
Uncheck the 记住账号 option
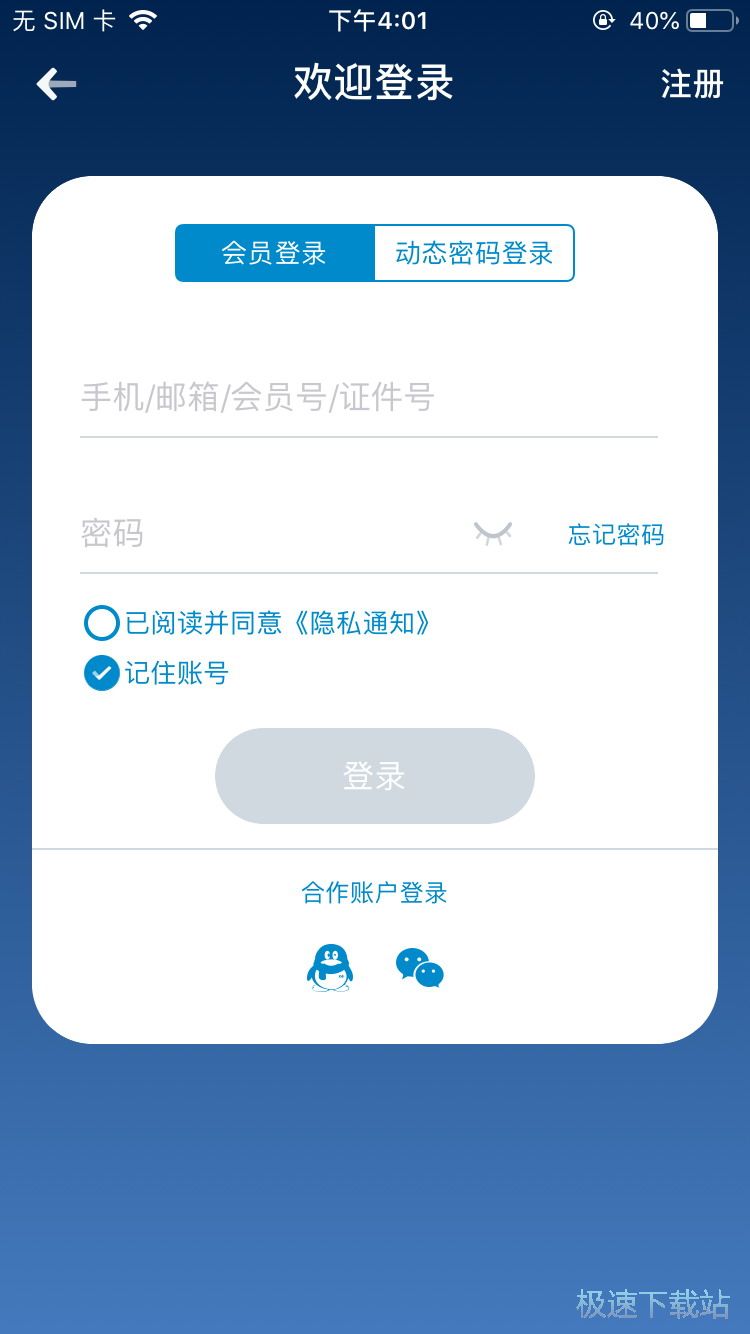point(101,673)
